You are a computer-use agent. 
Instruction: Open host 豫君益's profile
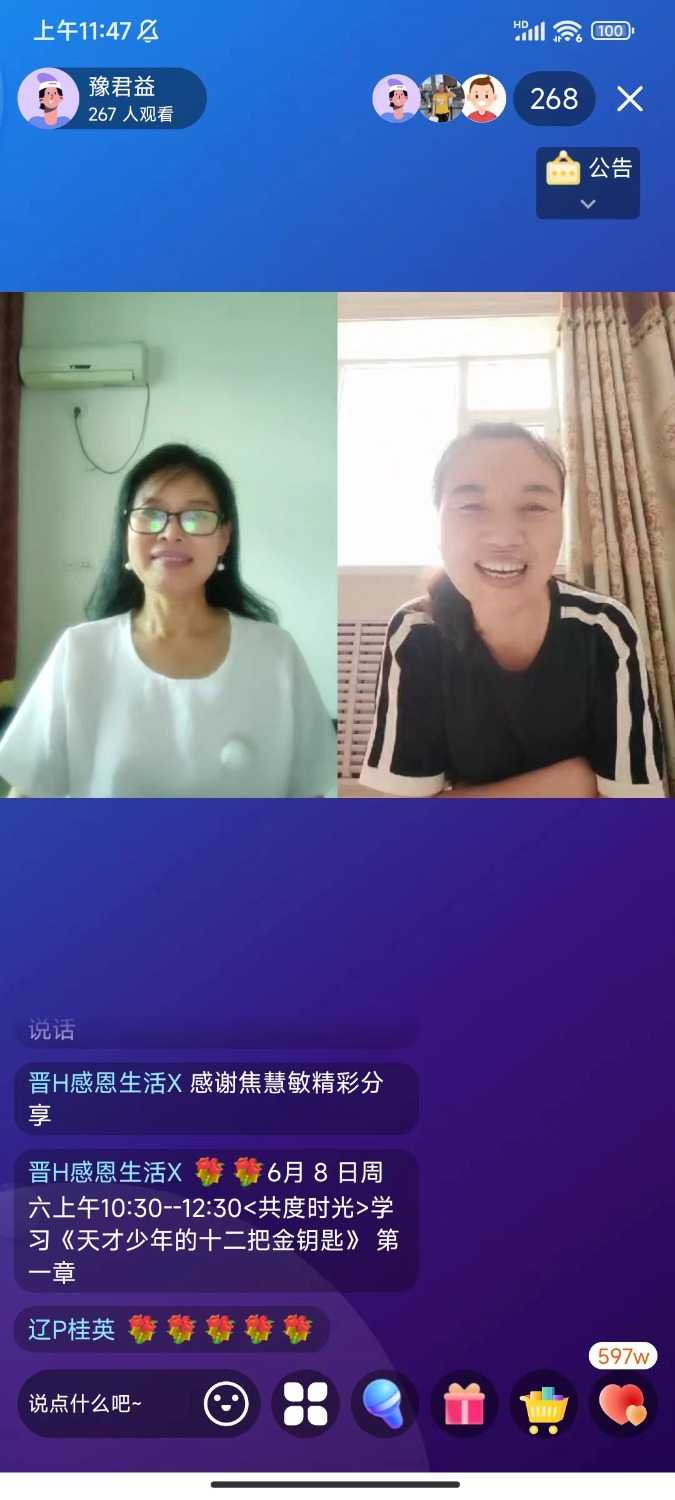point(49,99)
